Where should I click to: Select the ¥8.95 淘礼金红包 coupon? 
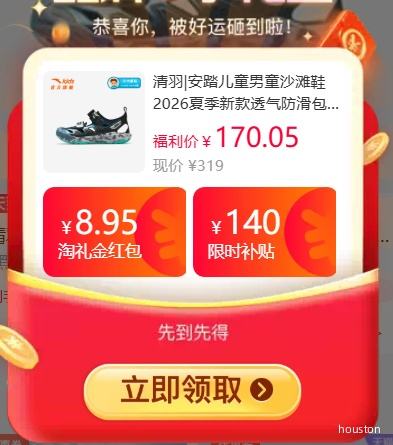(115, 232)
